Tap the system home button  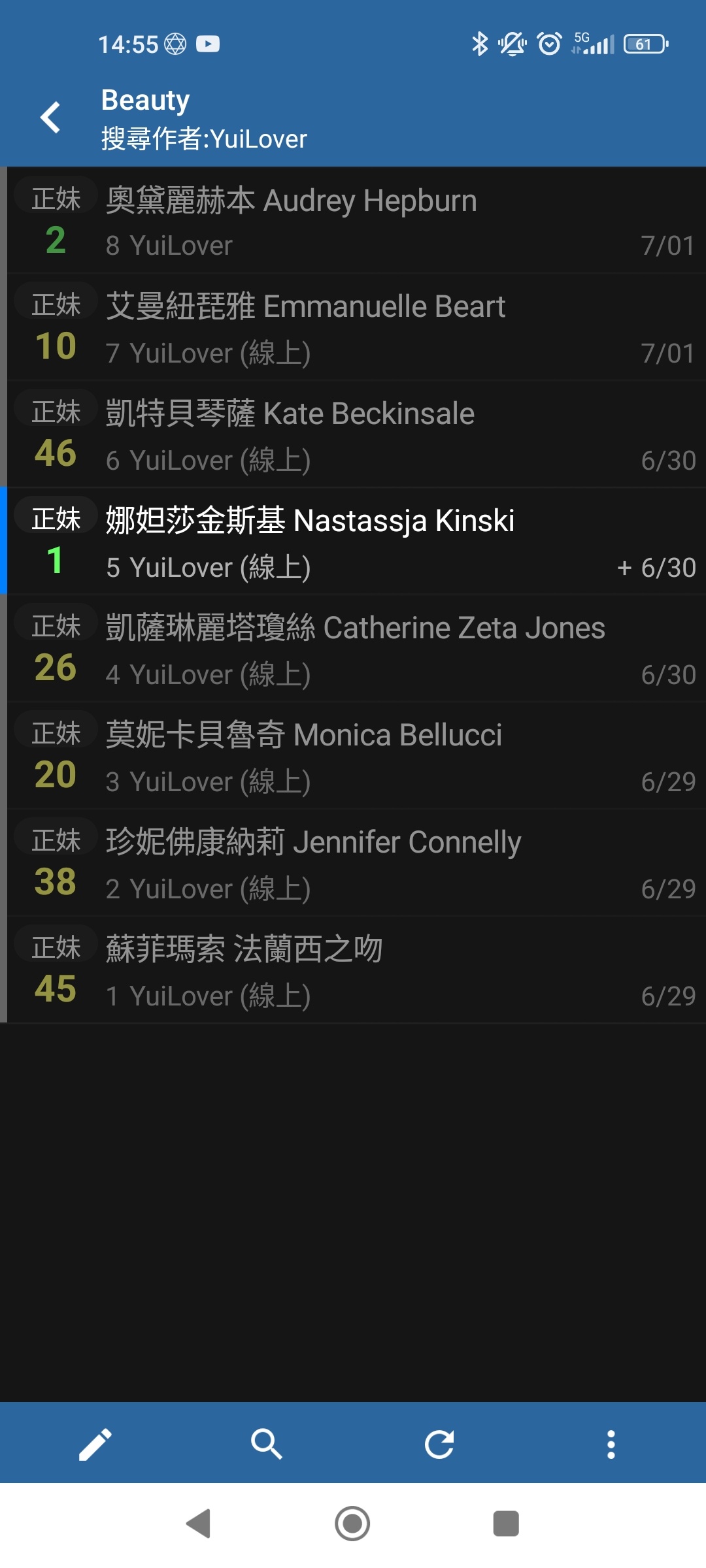click(352, 1524)
